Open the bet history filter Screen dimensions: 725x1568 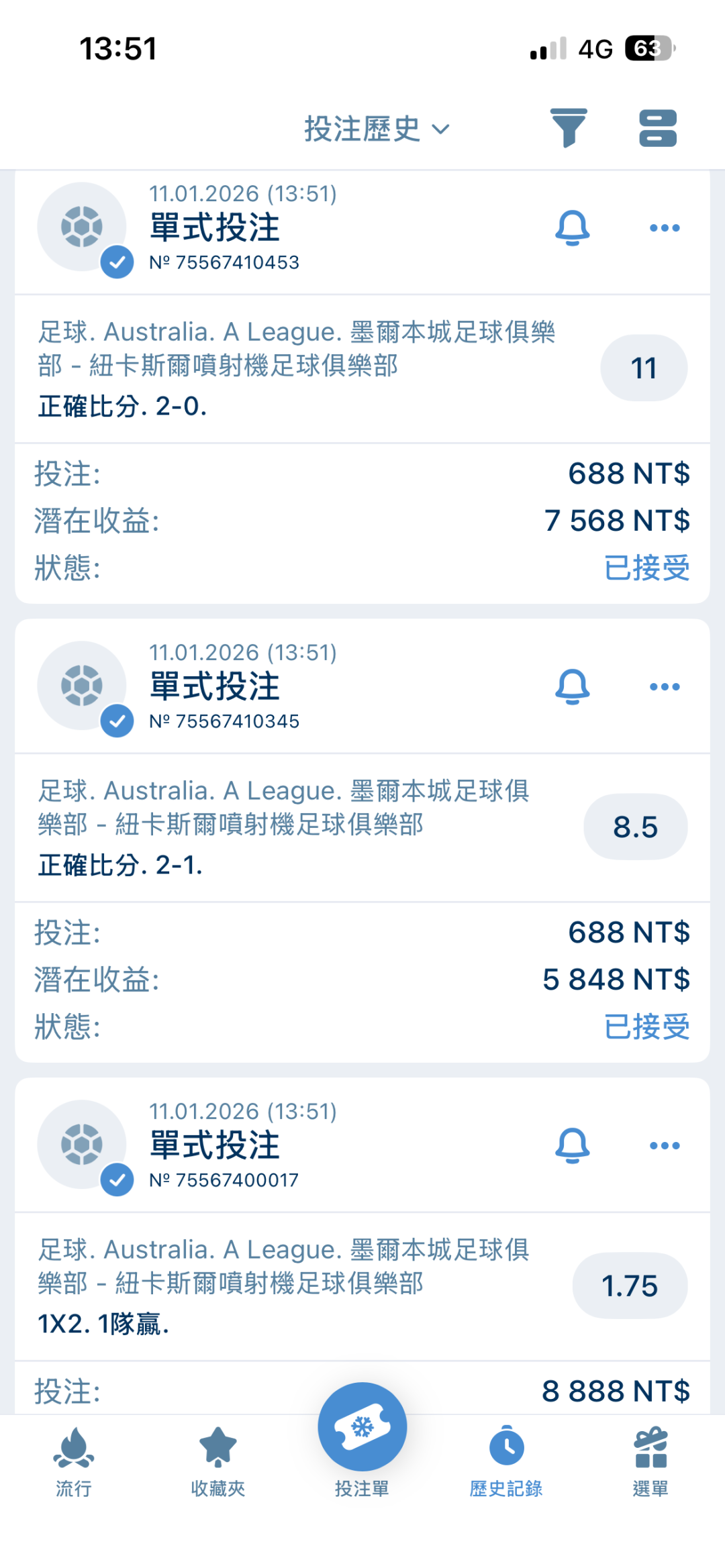[x=569, y=127]
